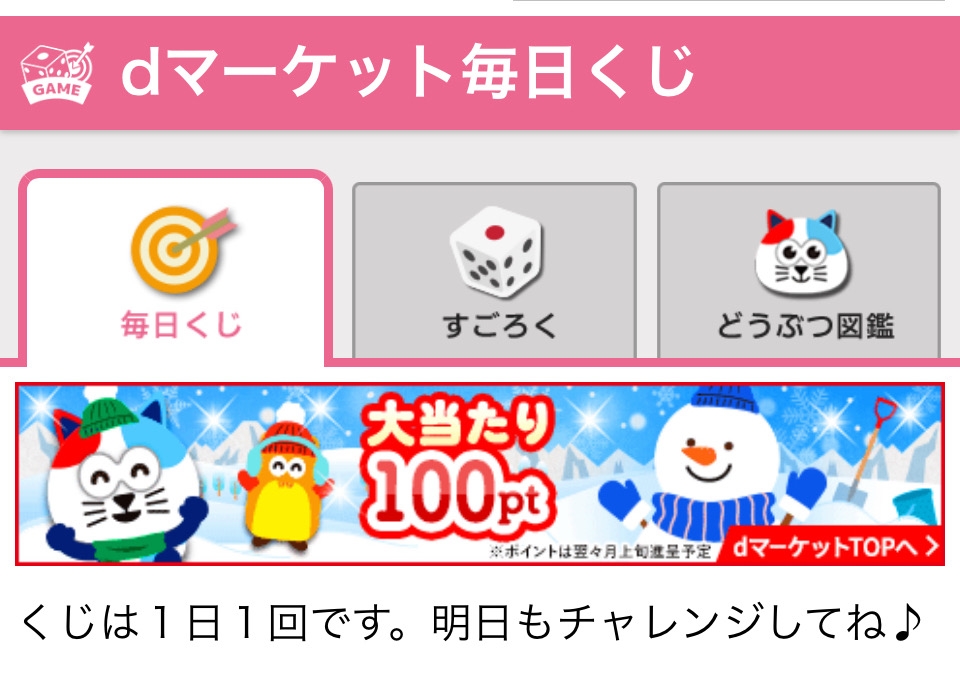Tap the dマーケットTOPへ button
Image resolution: width=960 pixels, height=686 pixels.
[834, 546]
